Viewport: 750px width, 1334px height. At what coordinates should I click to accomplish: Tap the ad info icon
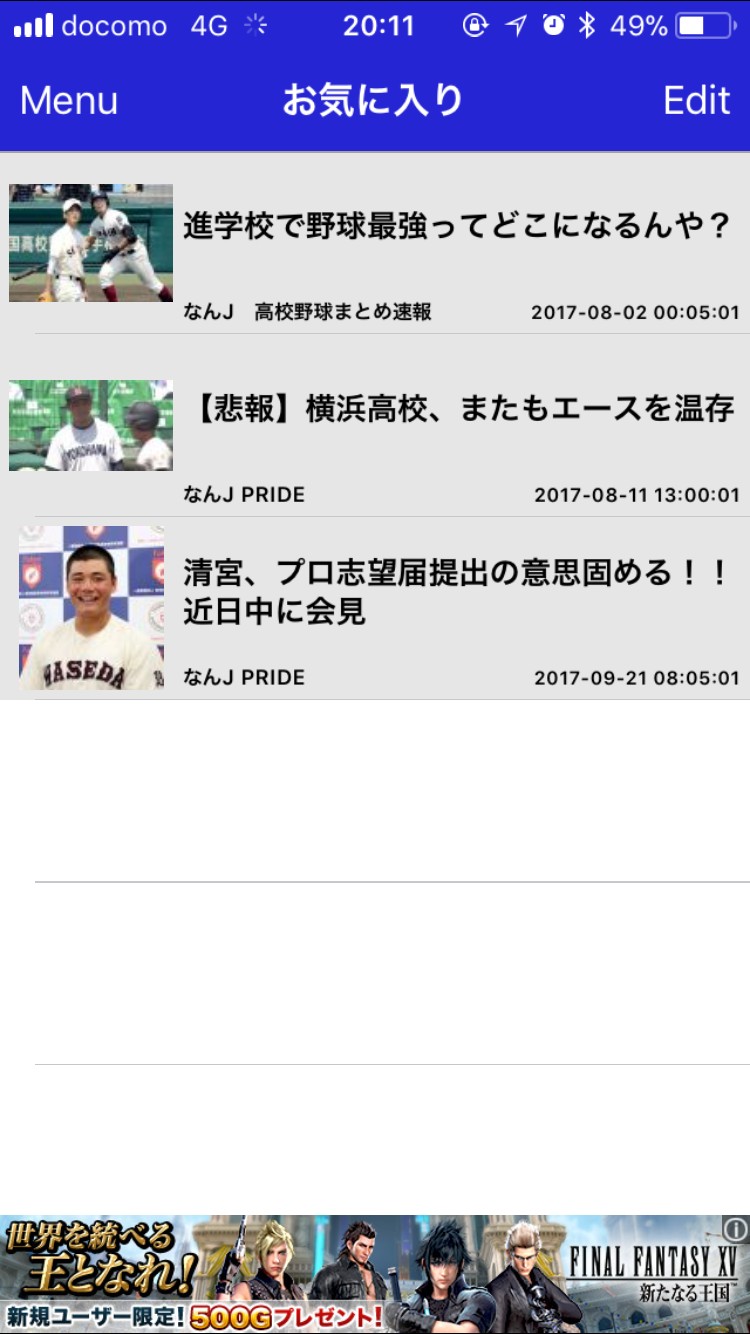(735, 1229)
